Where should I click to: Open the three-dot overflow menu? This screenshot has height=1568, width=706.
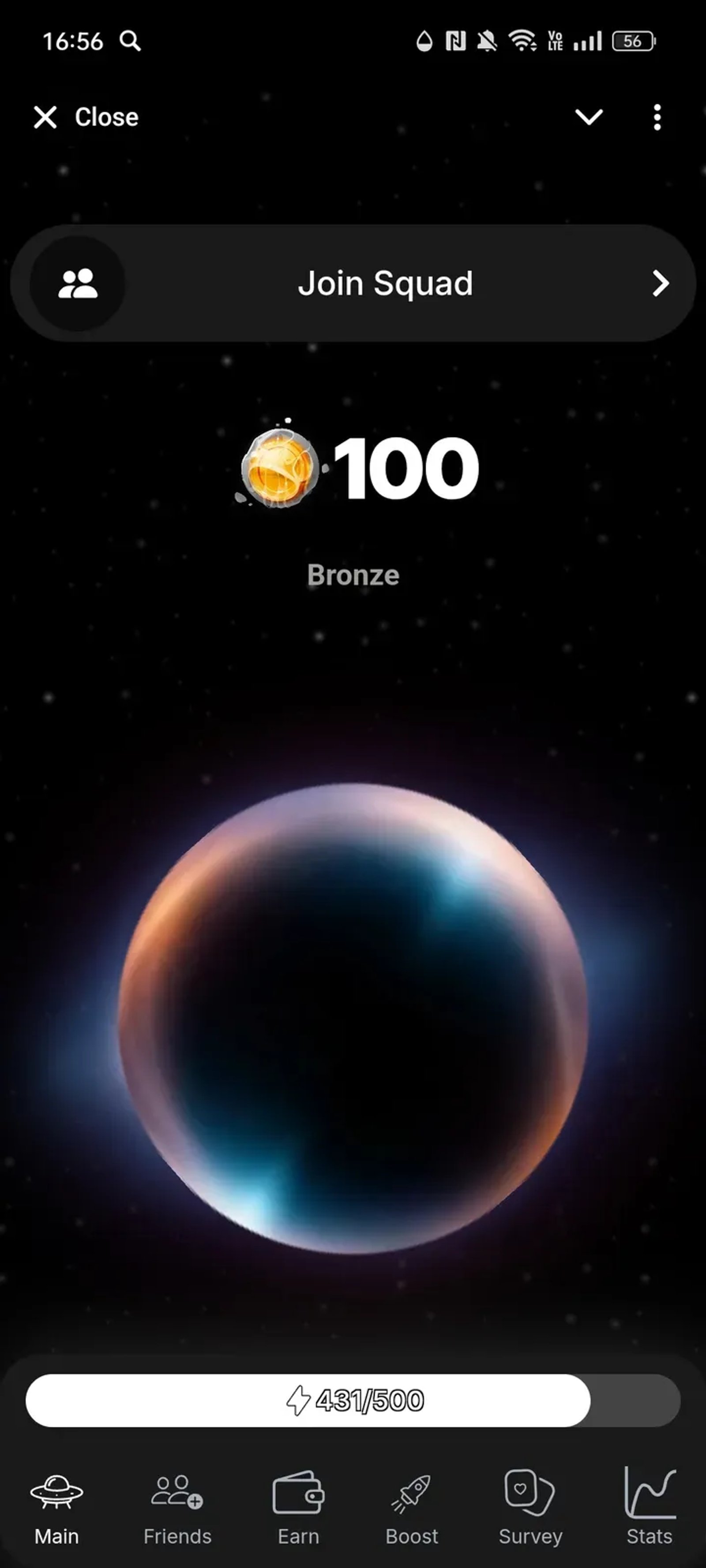click(657, 117)
